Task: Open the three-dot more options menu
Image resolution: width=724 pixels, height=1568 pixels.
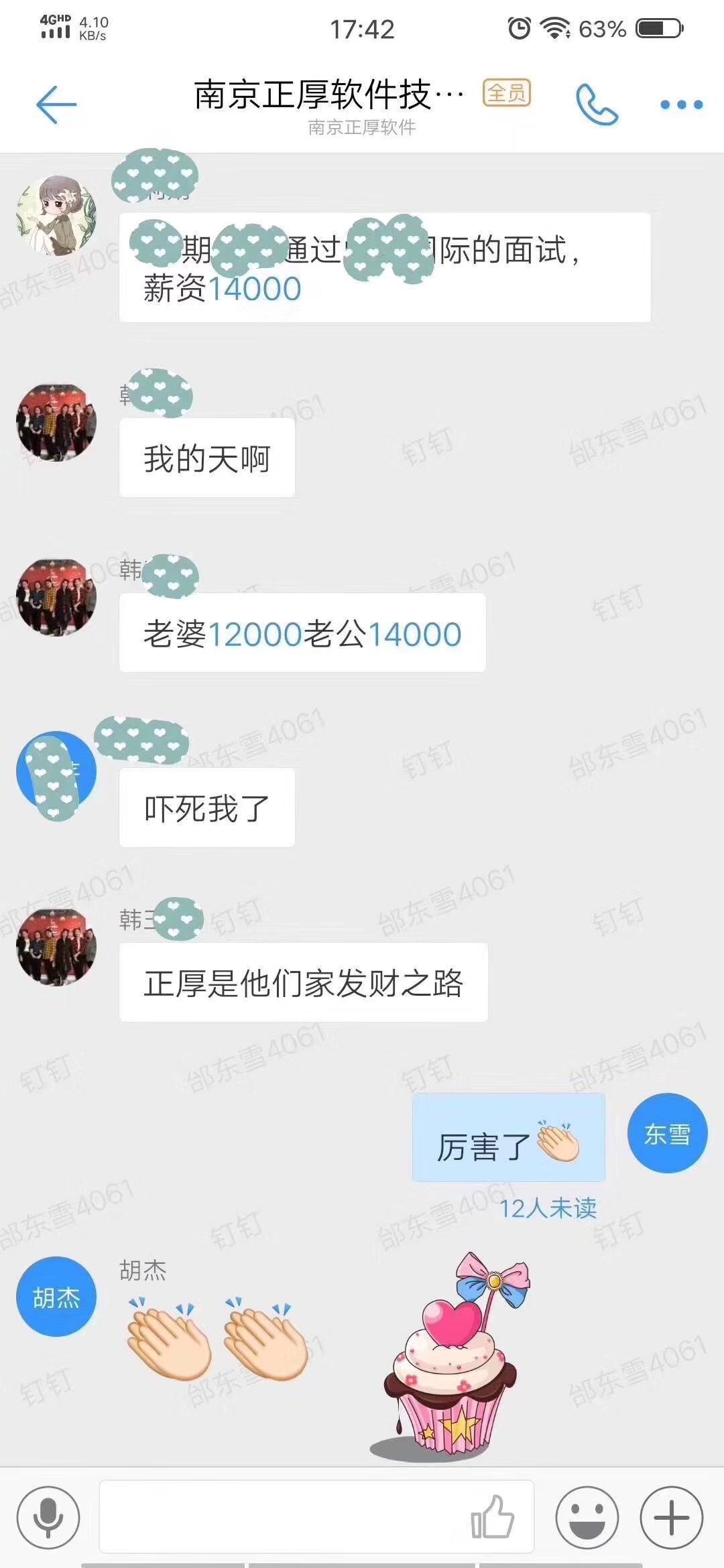Action: pos(681,105)
